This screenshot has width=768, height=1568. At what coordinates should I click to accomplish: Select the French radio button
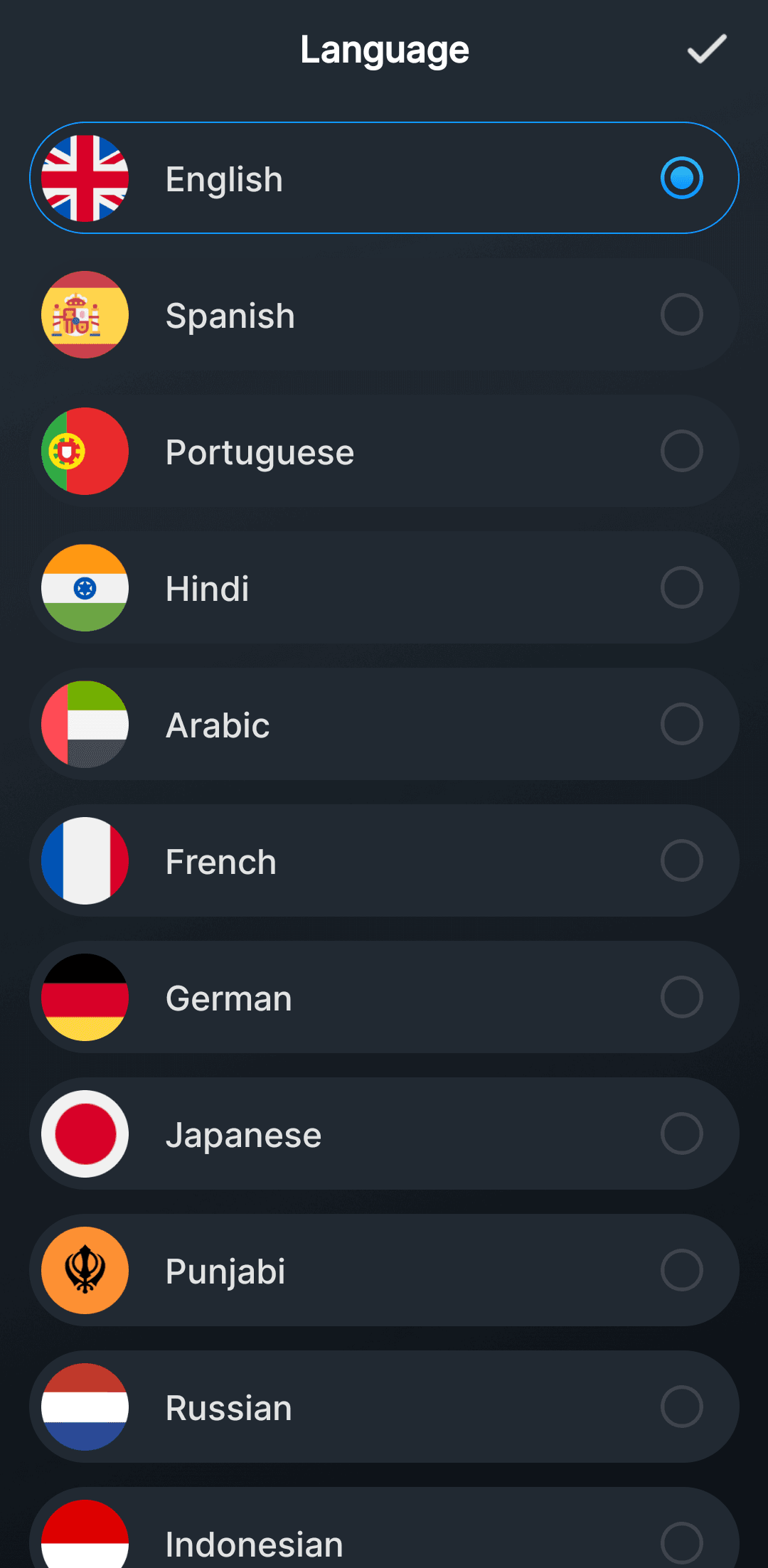click(681, 860)
